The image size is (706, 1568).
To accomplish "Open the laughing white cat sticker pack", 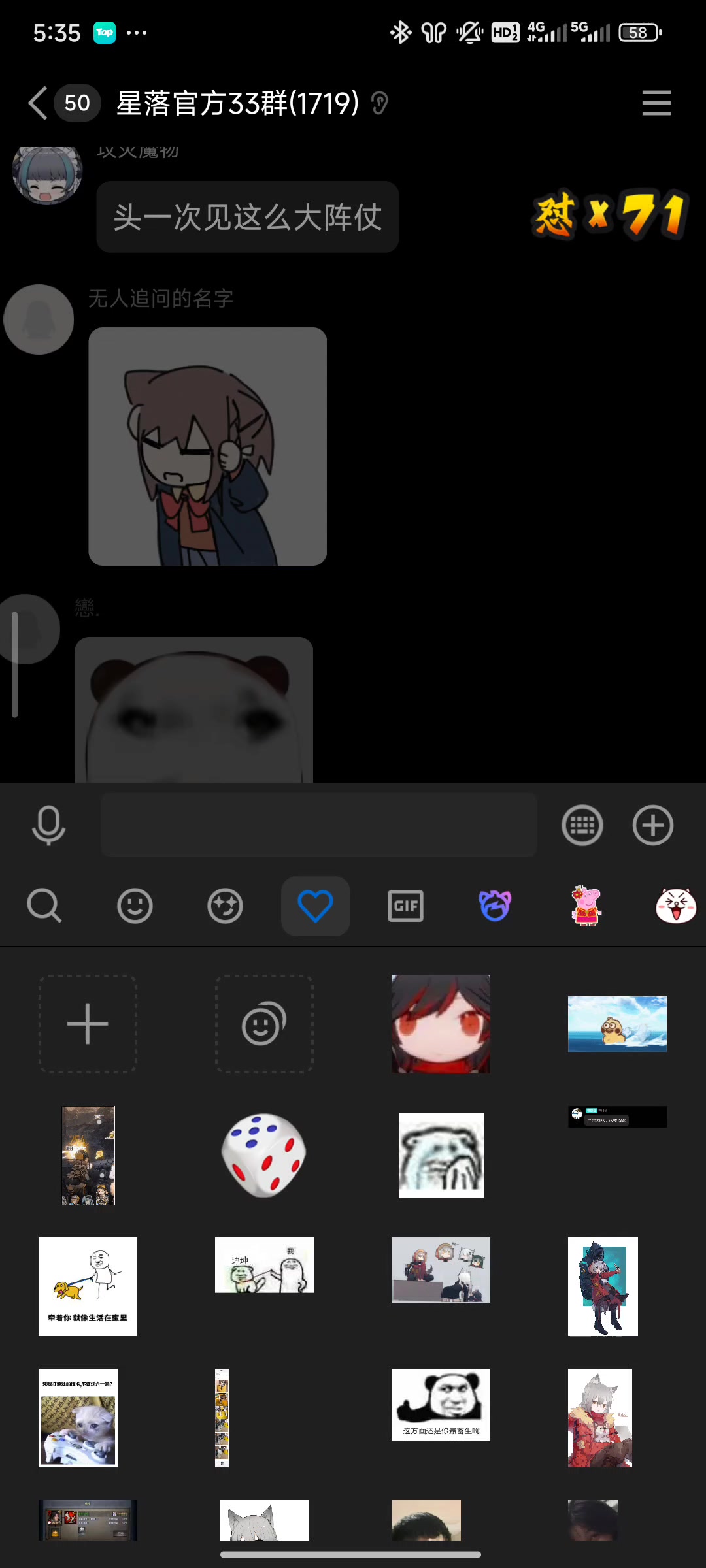I will (676, 906).
